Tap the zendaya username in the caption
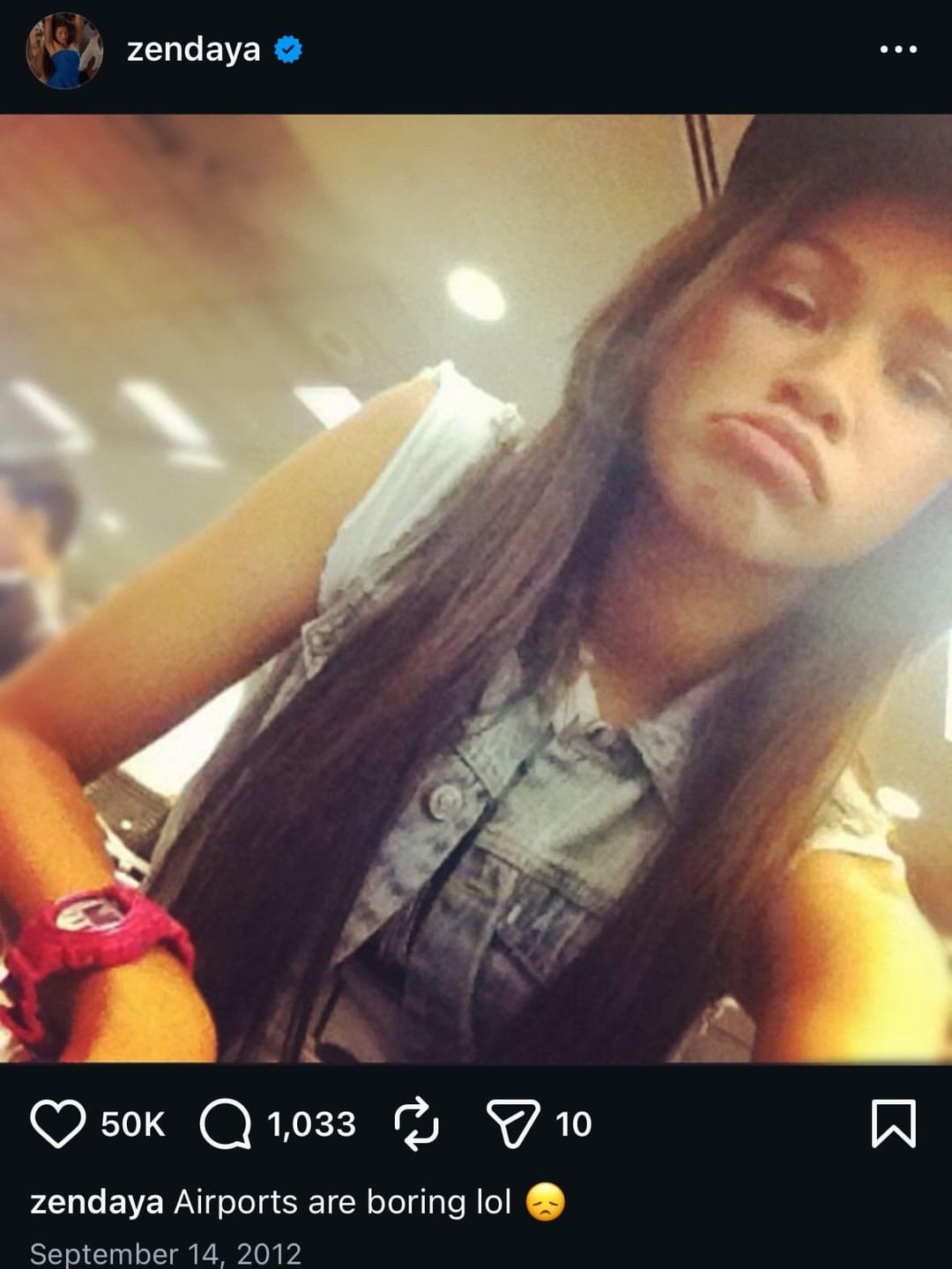952x1269 pixels. point(96,1202)
